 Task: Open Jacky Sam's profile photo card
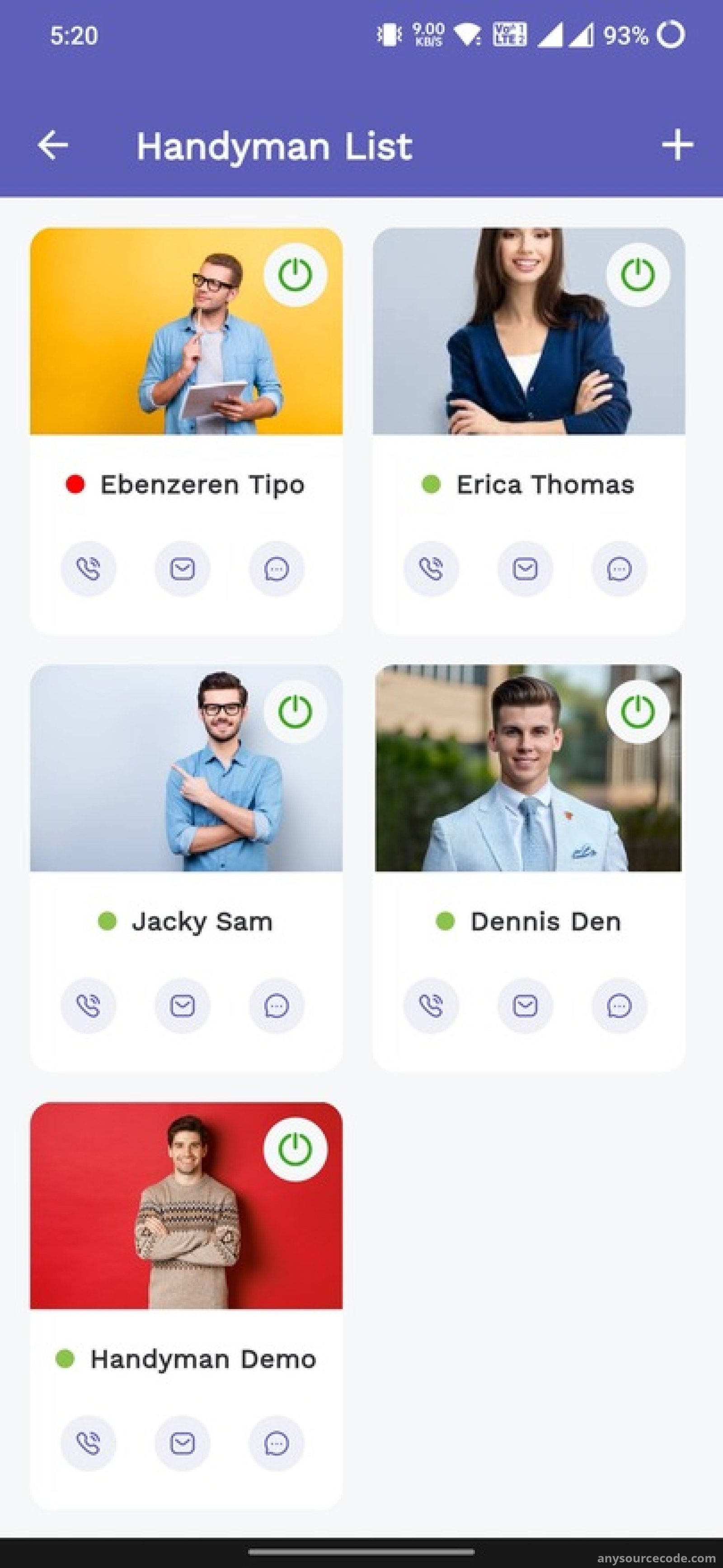pos(186,768)
